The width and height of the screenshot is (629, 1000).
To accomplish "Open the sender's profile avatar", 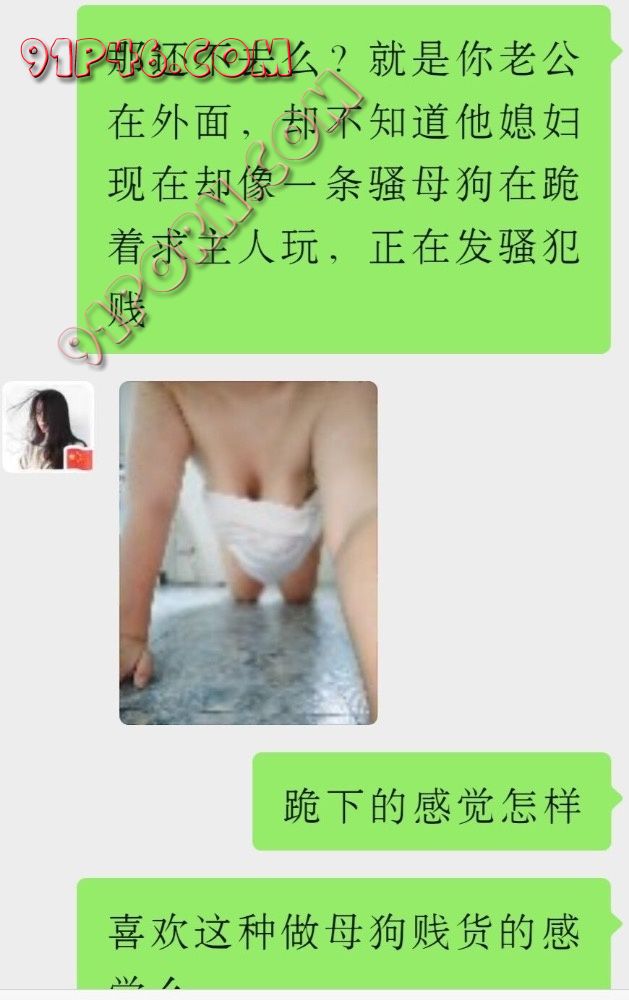I will [48, 427].
